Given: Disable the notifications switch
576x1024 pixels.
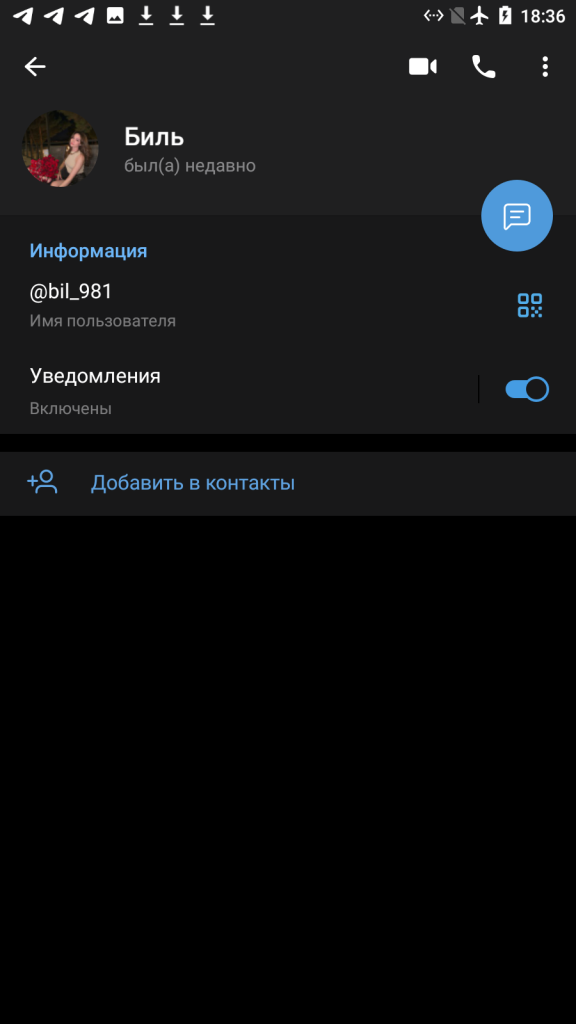Looking at the screenshot, I should pos(526,389).
